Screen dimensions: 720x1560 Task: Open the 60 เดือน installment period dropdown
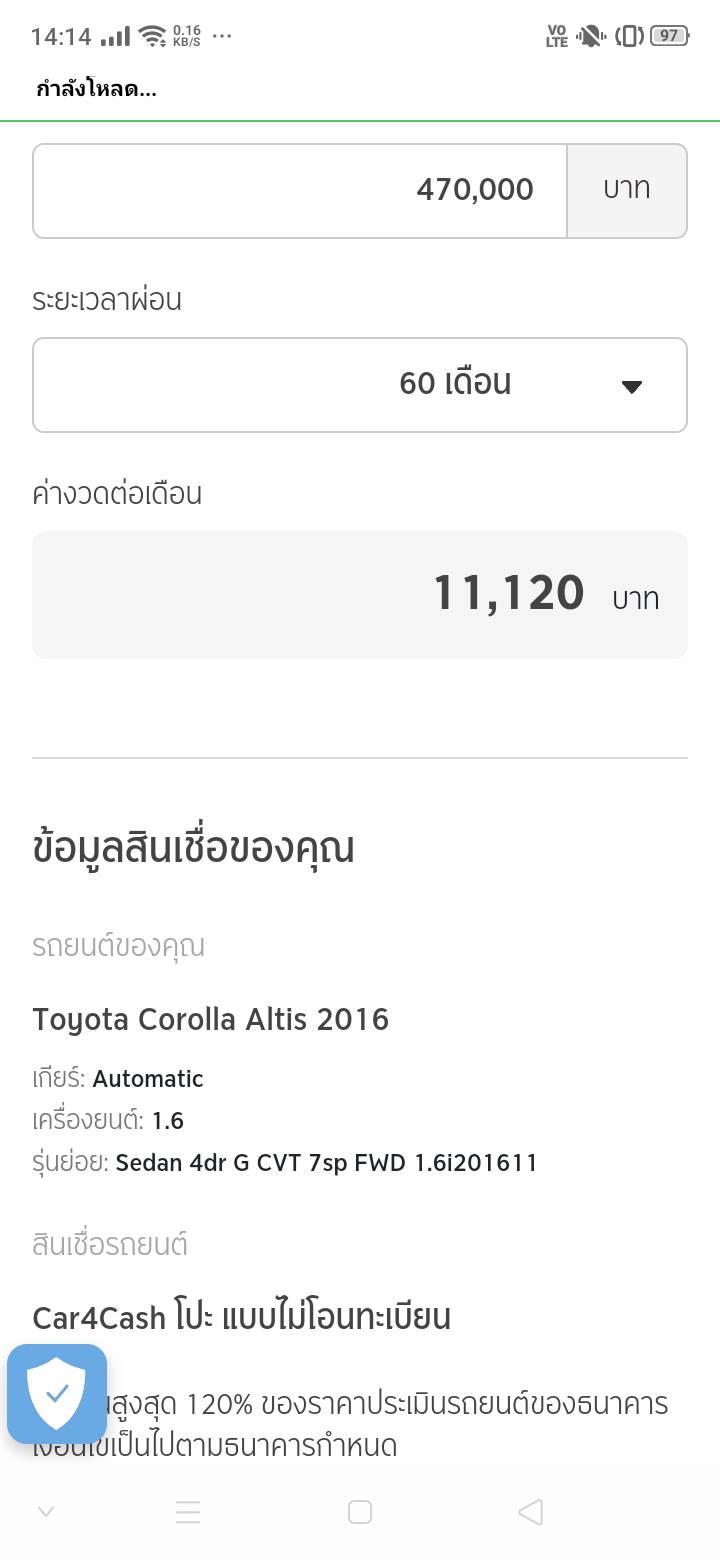point(360,385)
